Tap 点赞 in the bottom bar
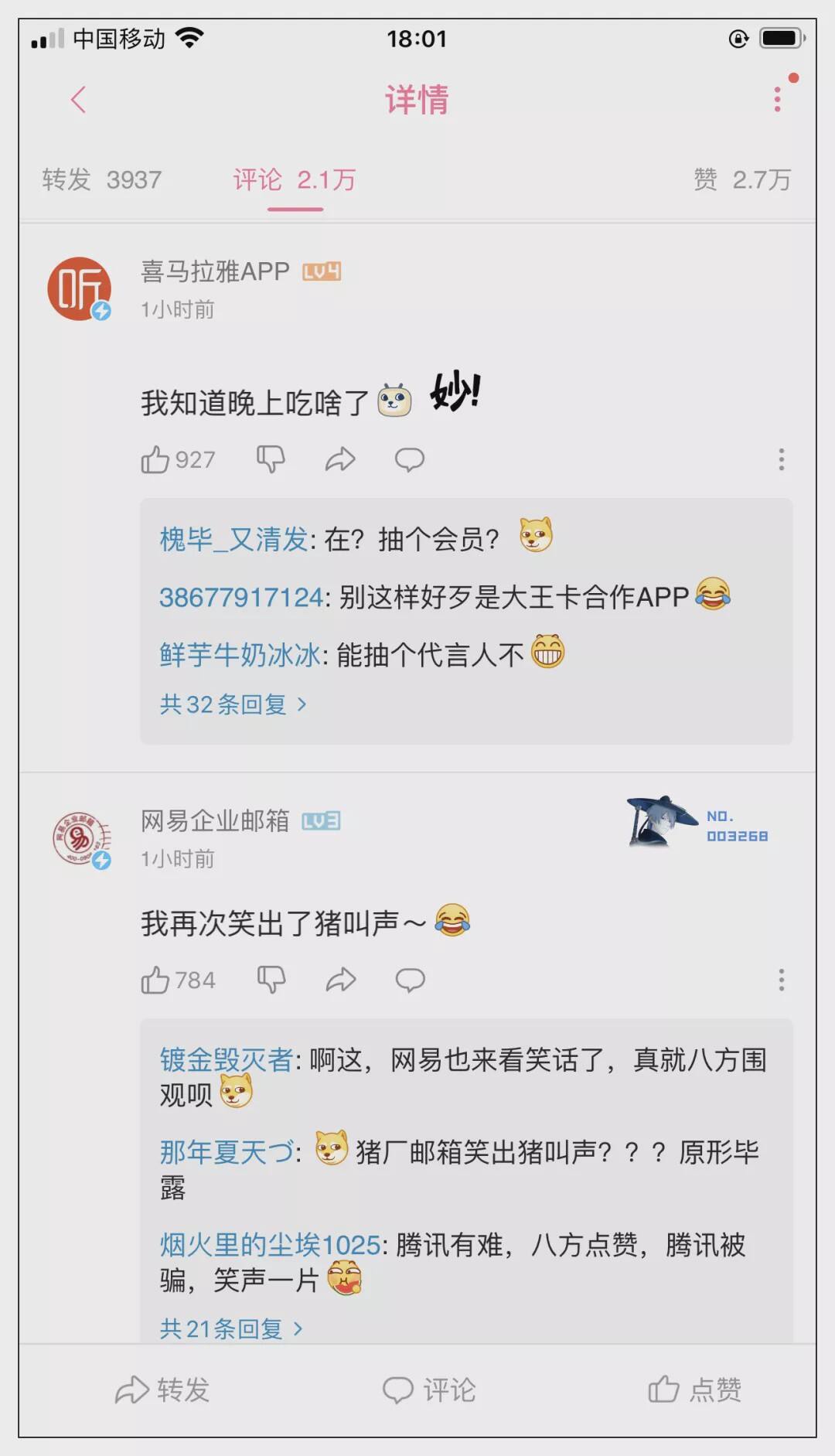 694,1390
